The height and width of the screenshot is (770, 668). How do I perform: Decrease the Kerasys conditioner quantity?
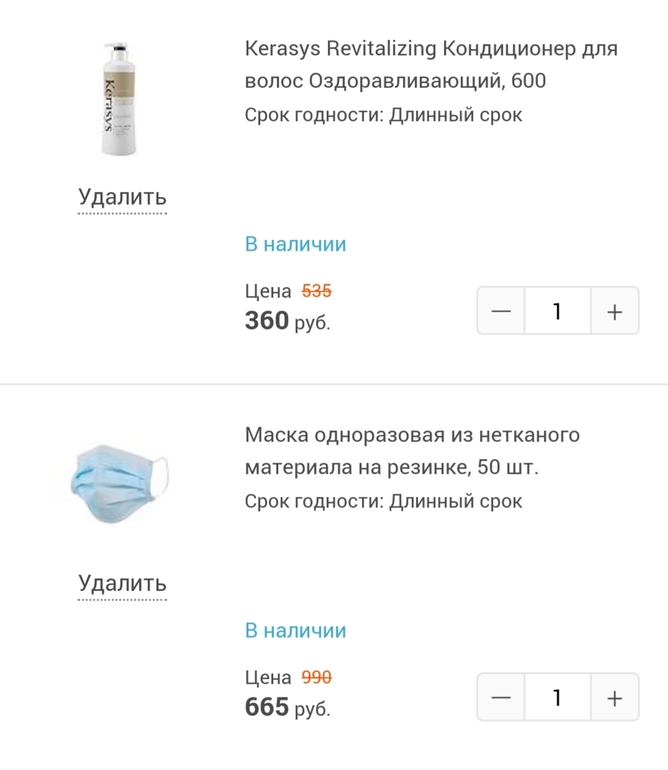point(501,312)
